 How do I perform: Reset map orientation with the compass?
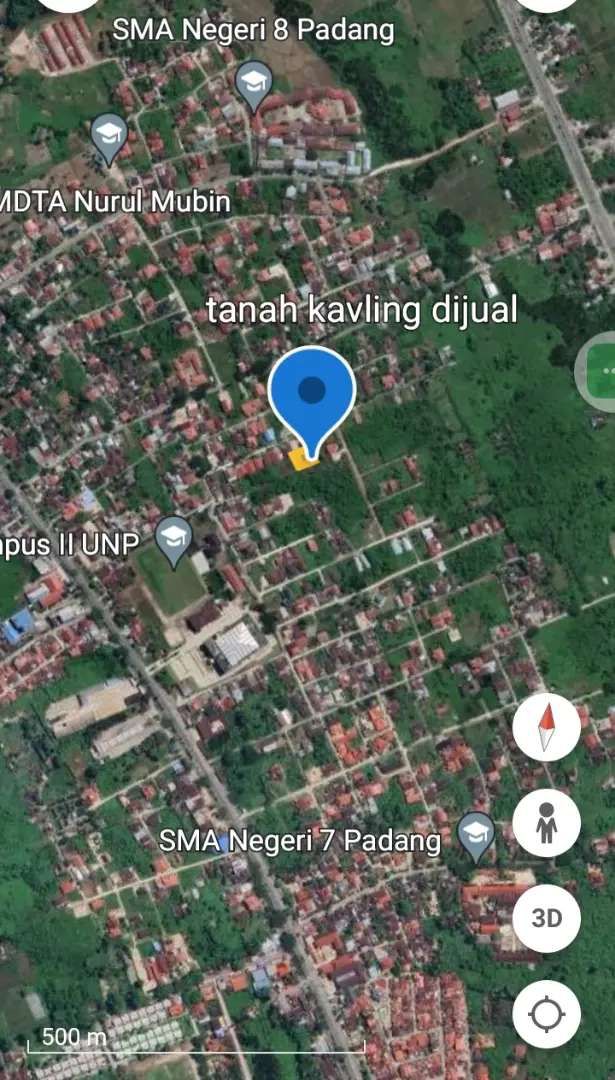pos(546,727)
